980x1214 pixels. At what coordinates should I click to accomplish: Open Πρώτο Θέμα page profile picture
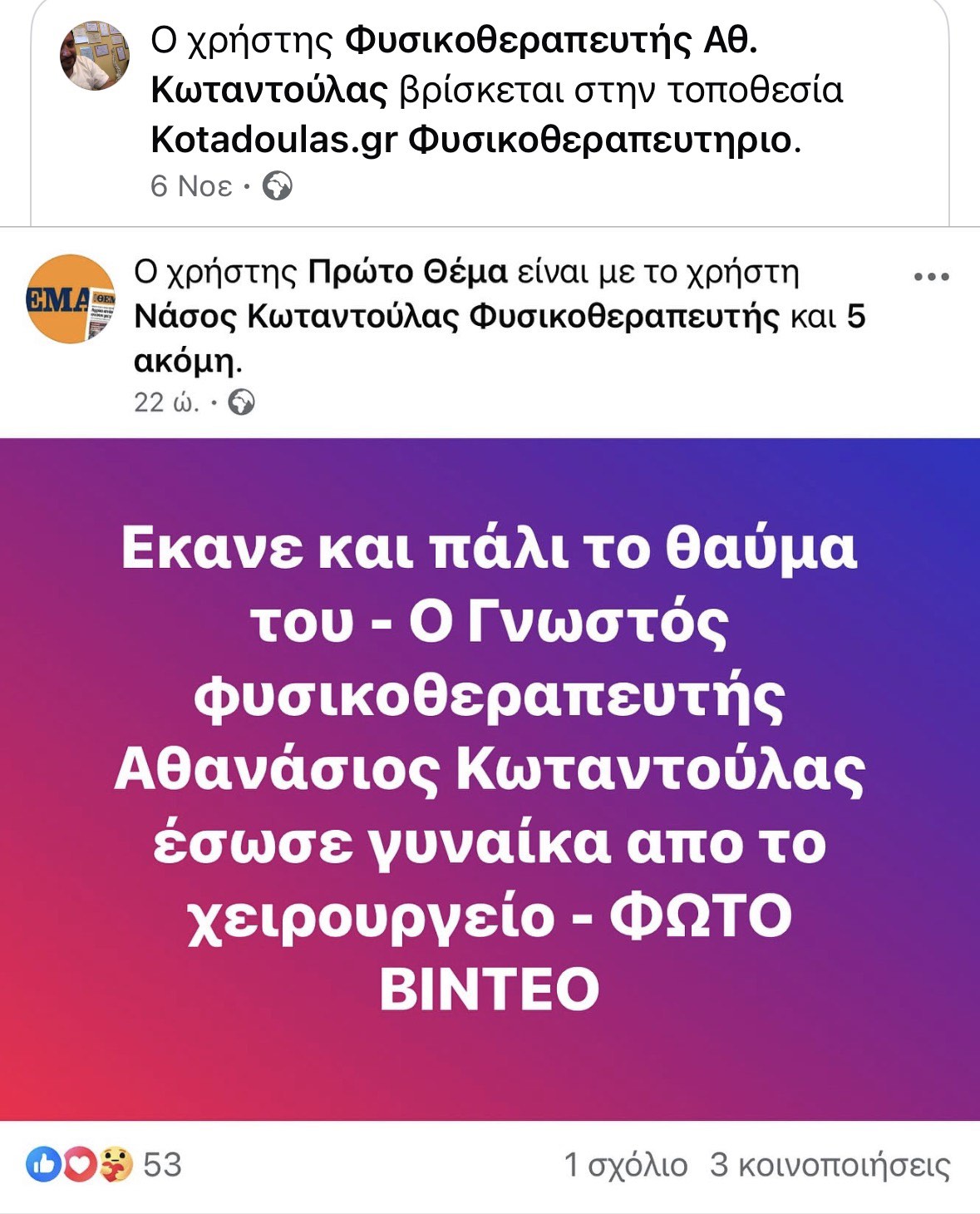point(71,299)
